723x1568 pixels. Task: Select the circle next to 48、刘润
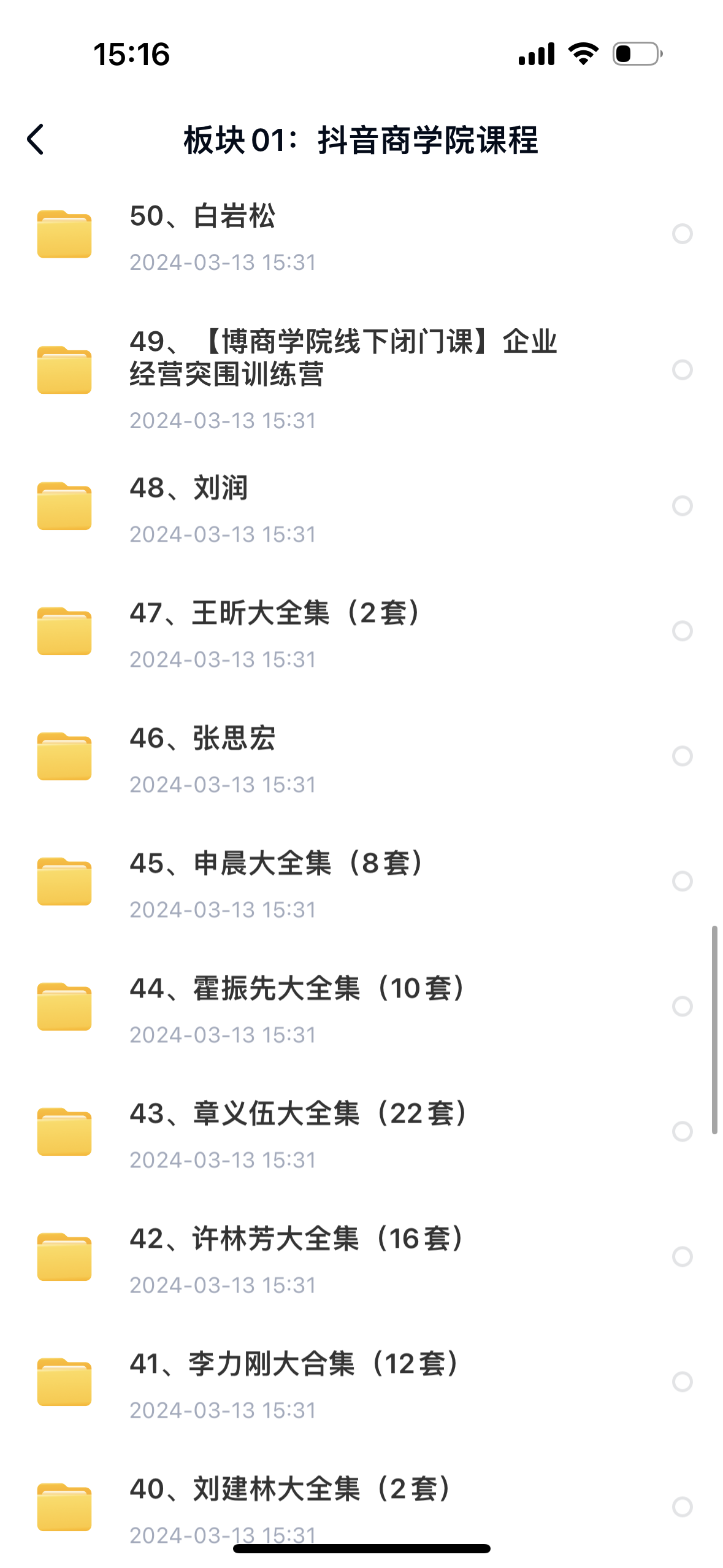point(682,506)
